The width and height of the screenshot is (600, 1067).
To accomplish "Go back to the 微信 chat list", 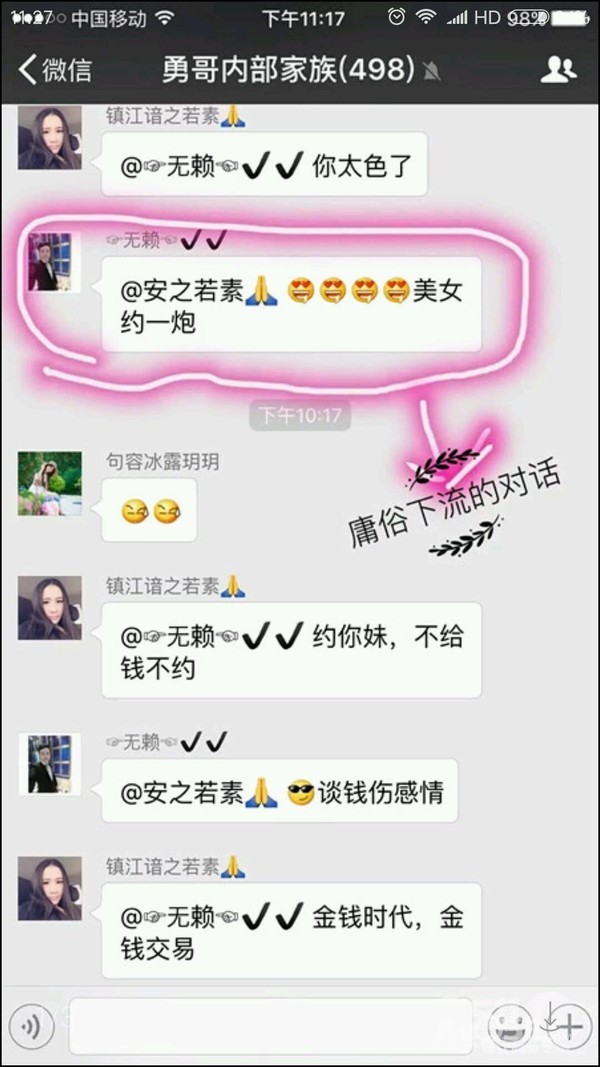I will pos(55,70).
